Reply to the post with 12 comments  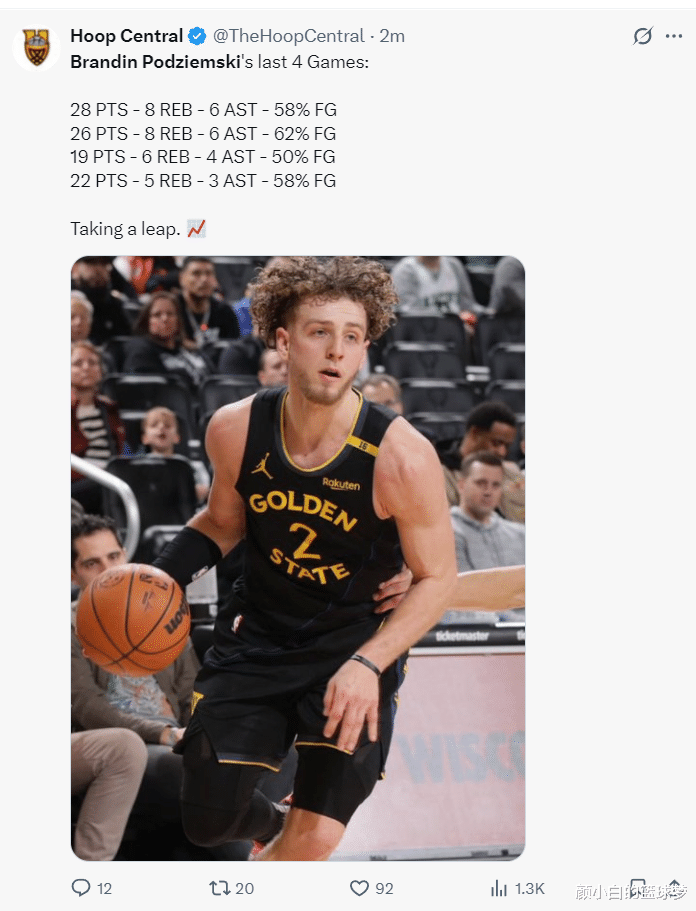tap(81, 888)
